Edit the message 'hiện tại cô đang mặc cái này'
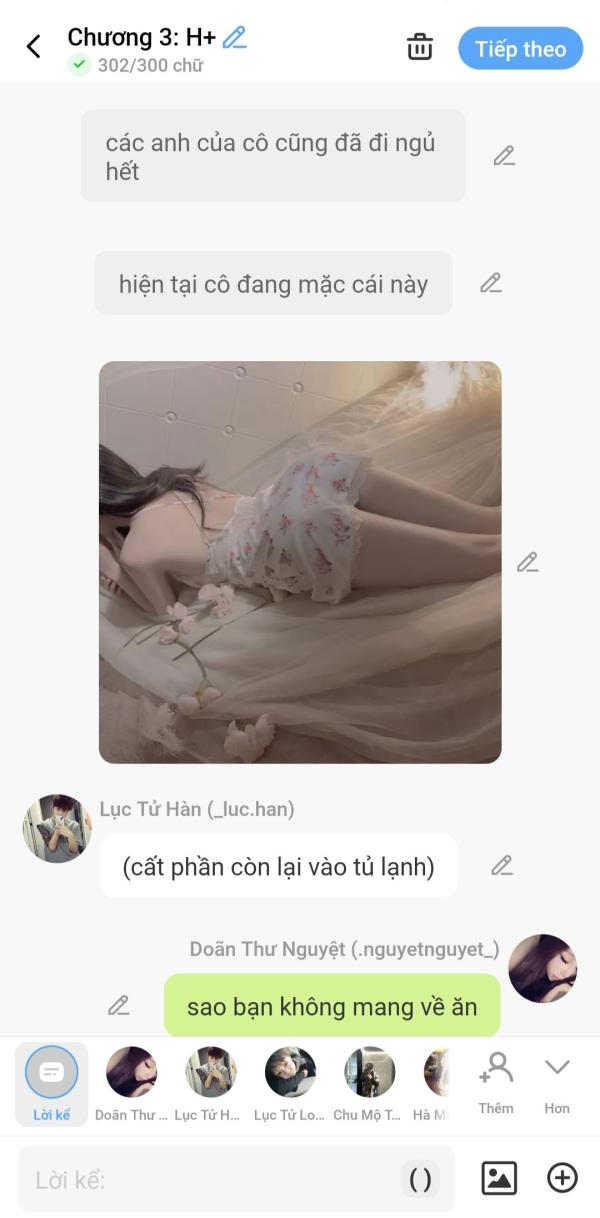Screen dimensions: 600x1218 coord(490,283)
